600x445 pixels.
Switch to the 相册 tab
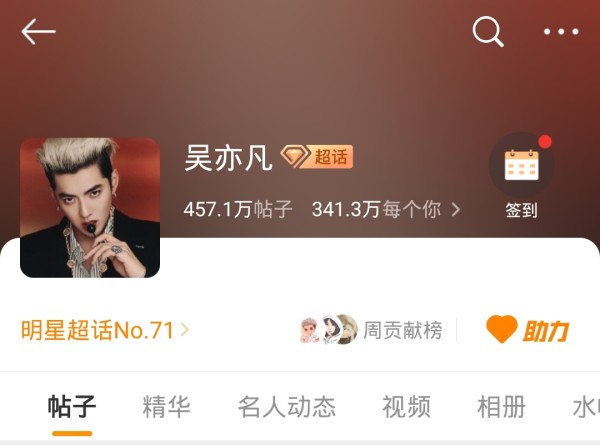click(x=501, y=407)
